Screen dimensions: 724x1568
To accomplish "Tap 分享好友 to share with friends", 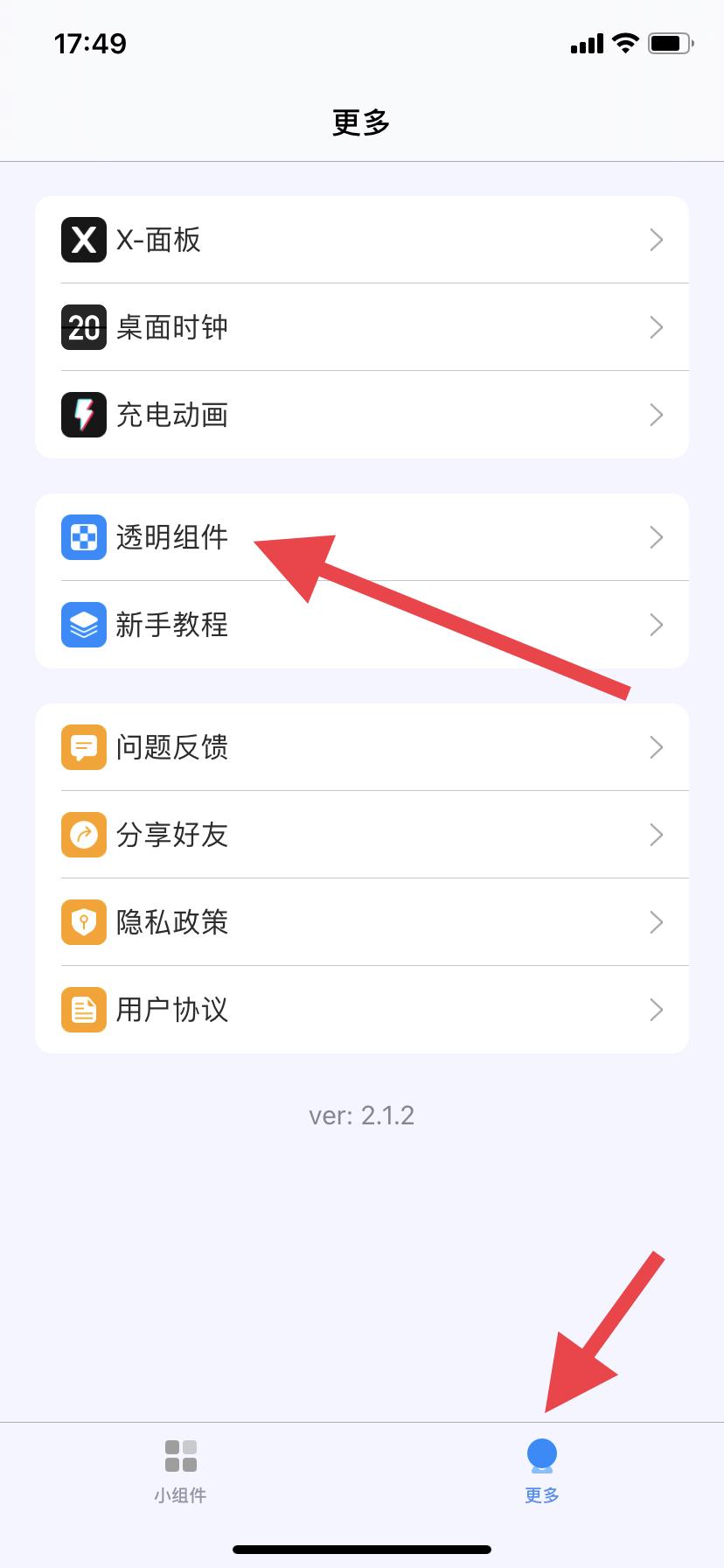I will (x=361, y=835).
